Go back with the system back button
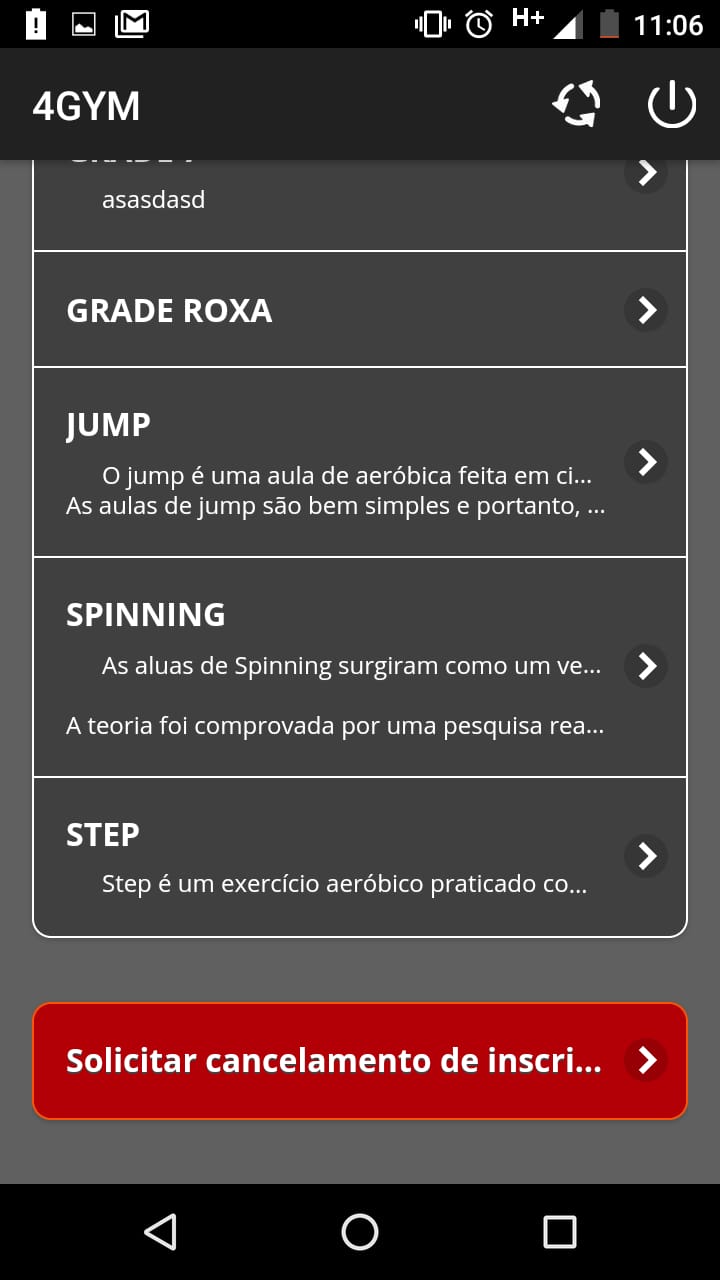Screen dimensions: 720x1280 coord(160,1232)
